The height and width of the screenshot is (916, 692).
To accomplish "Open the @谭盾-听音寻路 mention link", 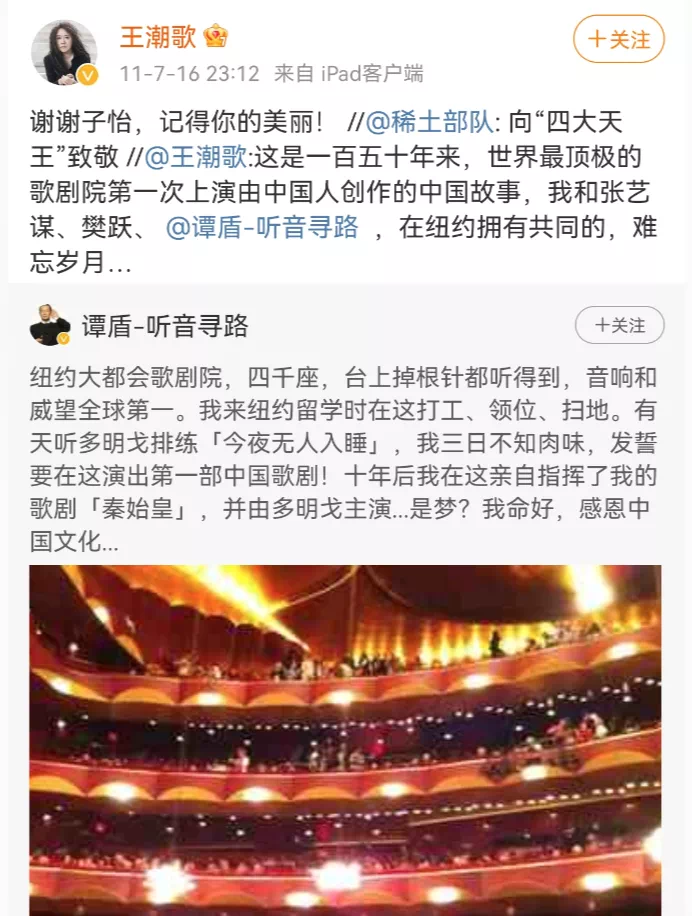I will coord(262,228).
